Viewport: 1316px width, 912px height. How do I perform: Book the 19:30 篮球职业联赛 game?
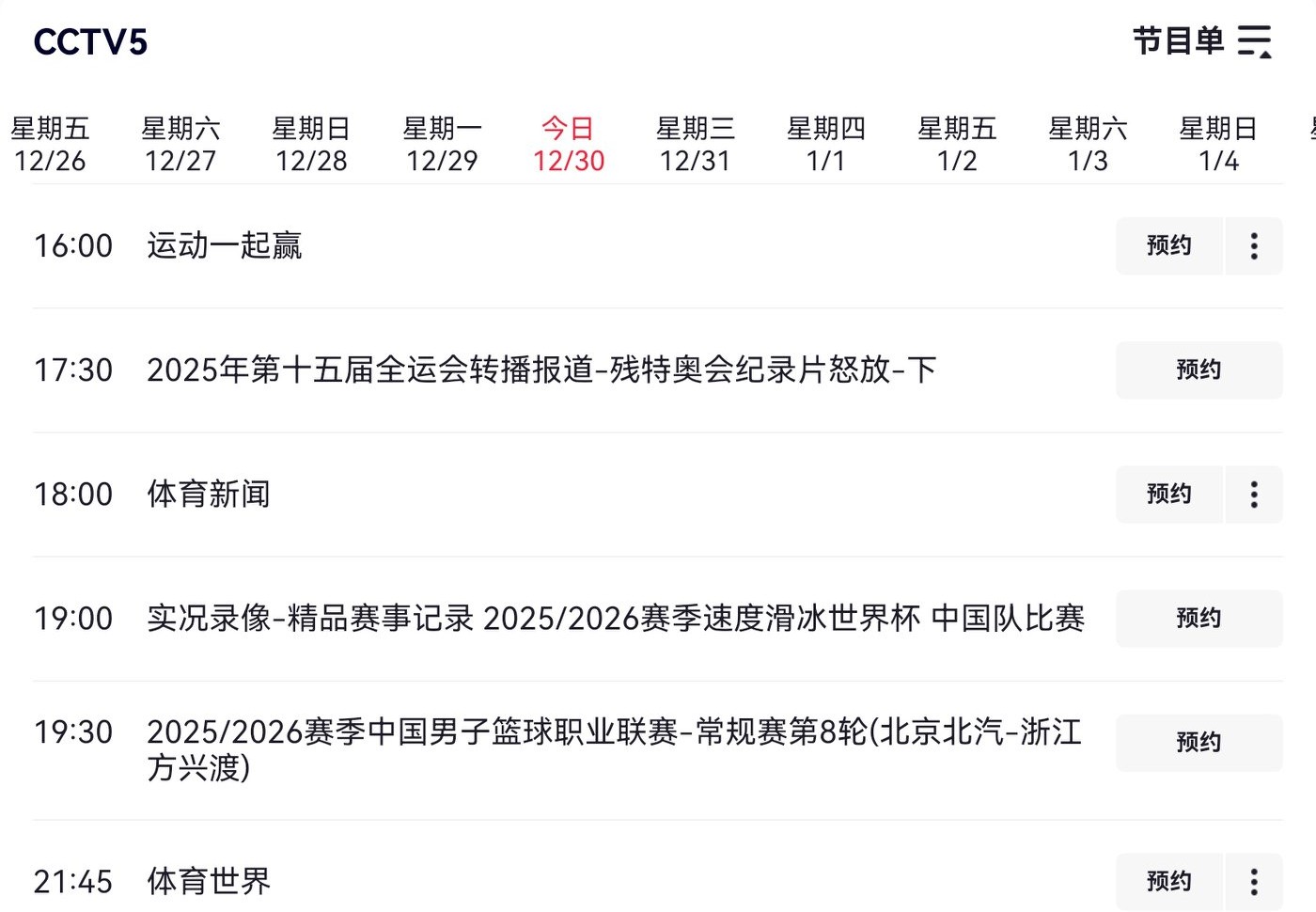(1198, 743)
